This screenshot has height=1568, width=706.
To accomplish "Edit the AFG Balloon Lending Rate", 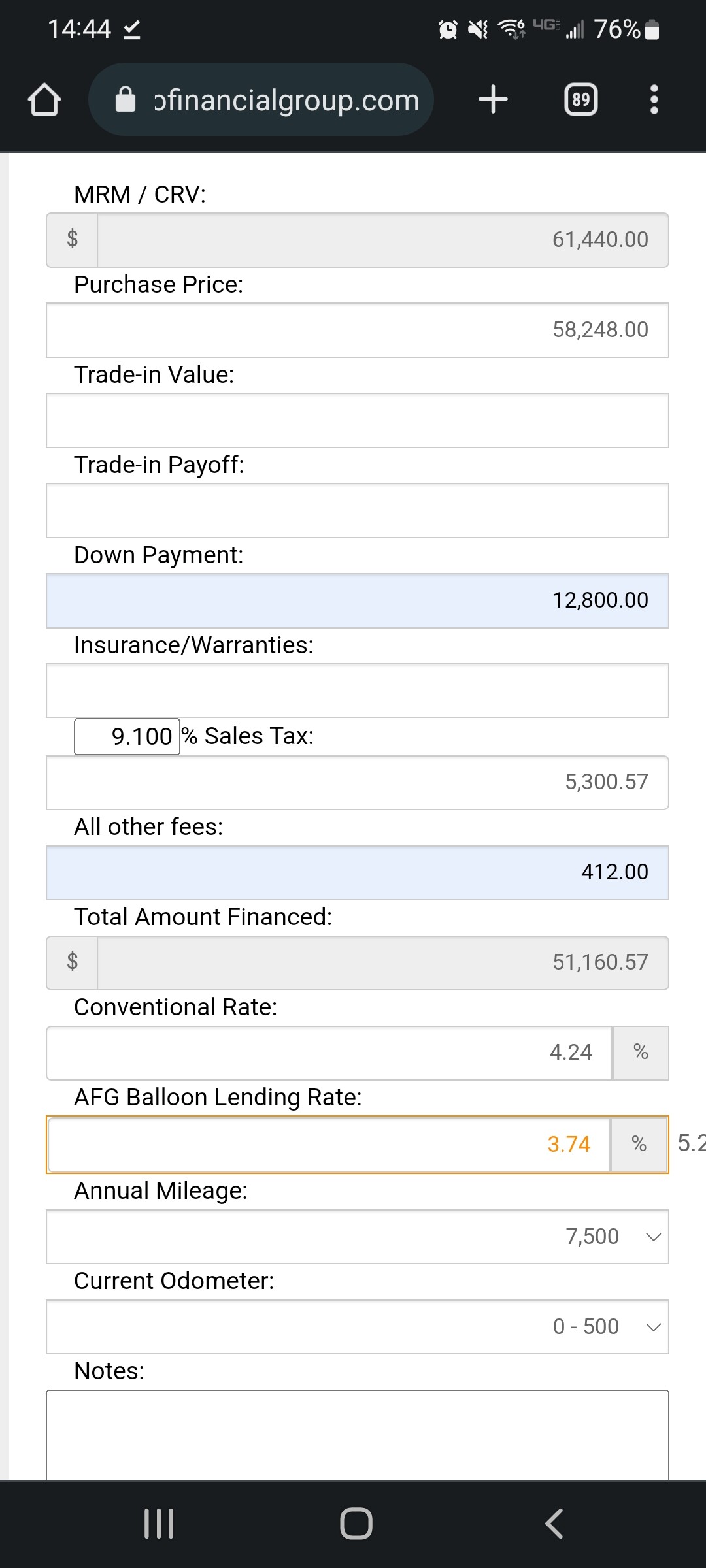I will (329, 1145).
